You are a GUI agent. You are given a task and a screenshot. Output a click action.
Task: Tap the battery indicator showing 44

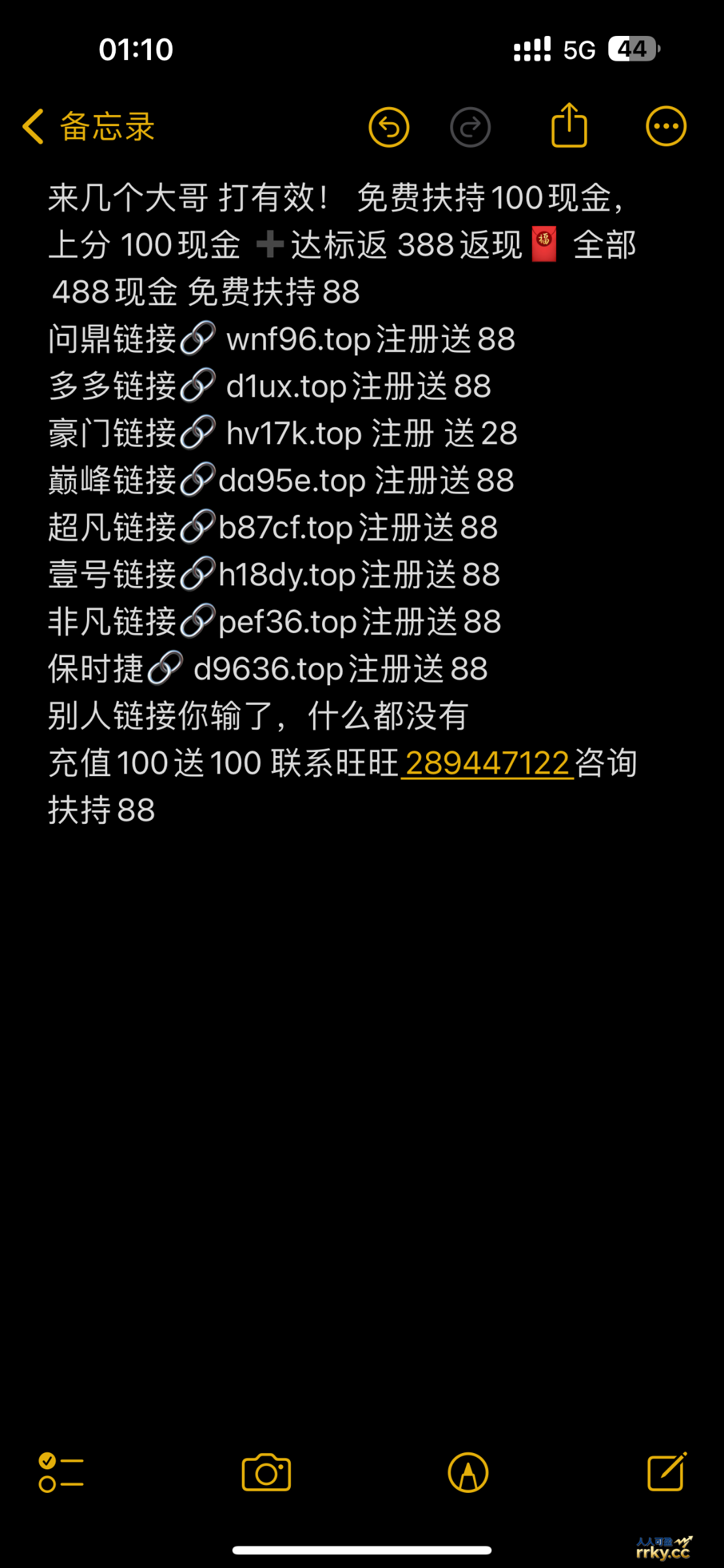click(x=631, y=48)
